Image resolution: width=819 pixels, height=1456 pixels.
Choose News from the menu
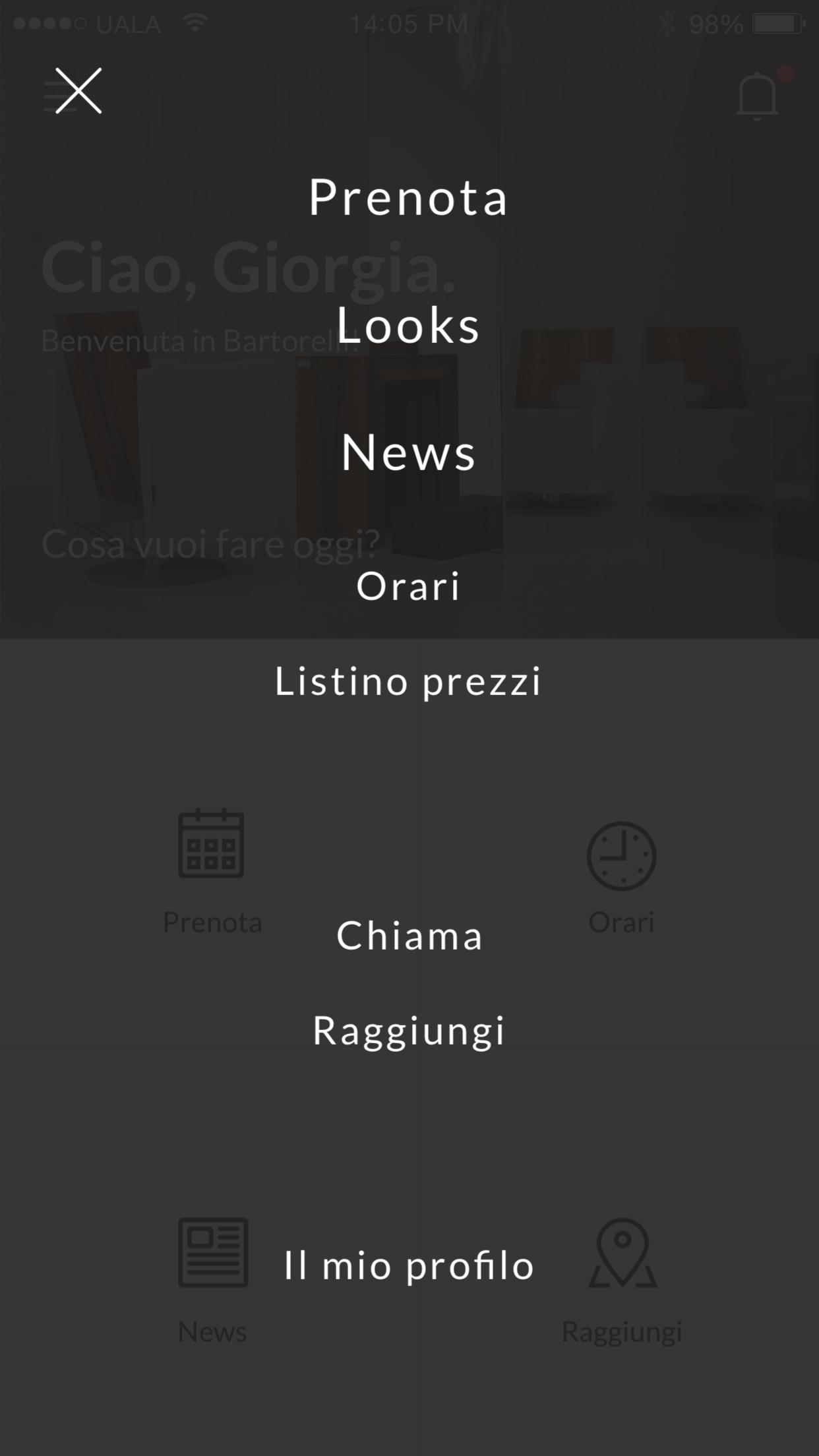click(x=408, y=452)
